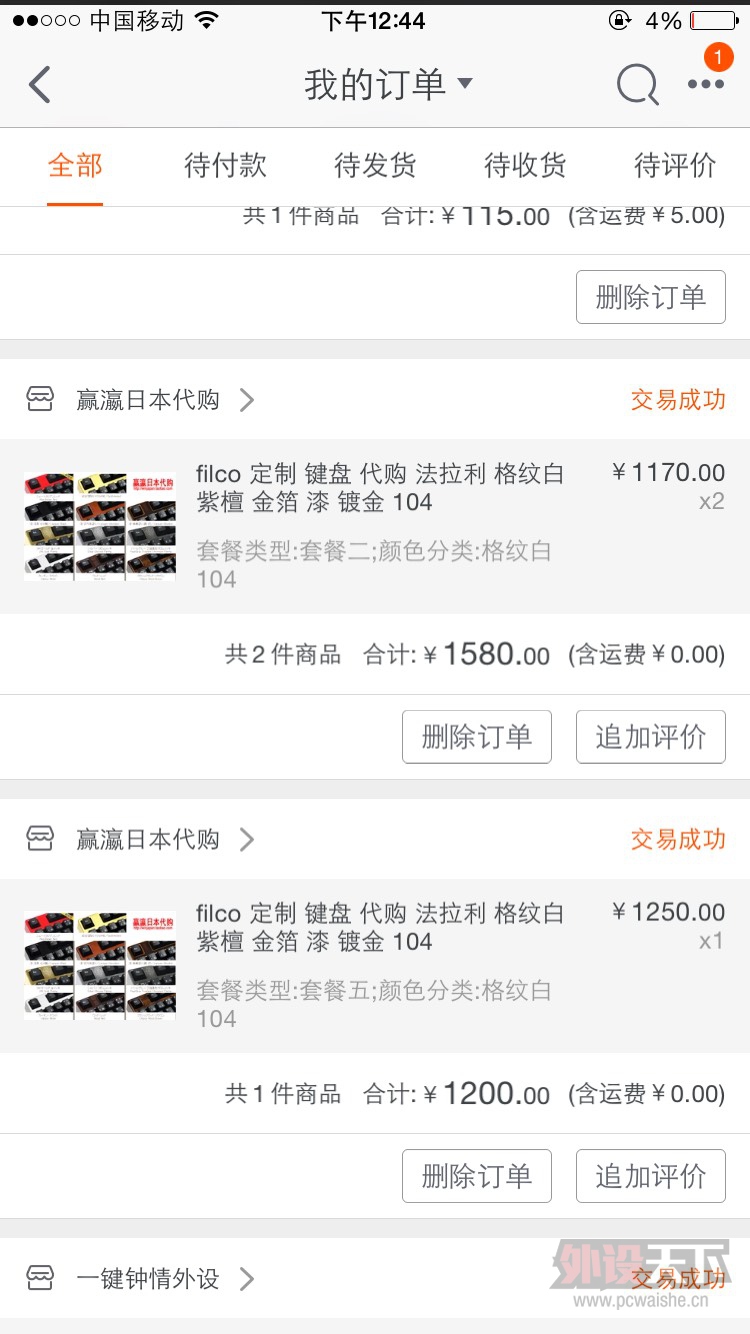Image resolution: width=750 pixels, height=1334 pixels.
Task: Open the search magnifier icon
Action: tap(637, 85)
